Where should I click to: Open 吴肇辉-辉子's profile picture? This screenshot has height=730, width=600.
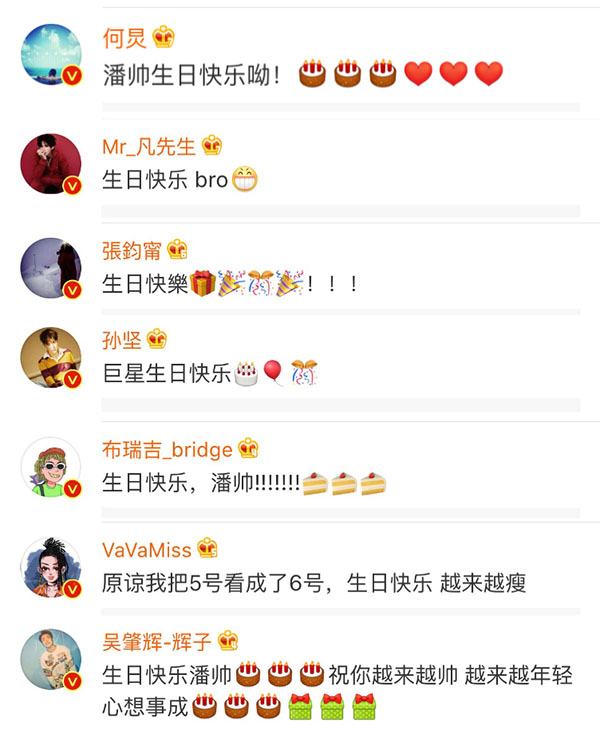[x=51, y=658]
